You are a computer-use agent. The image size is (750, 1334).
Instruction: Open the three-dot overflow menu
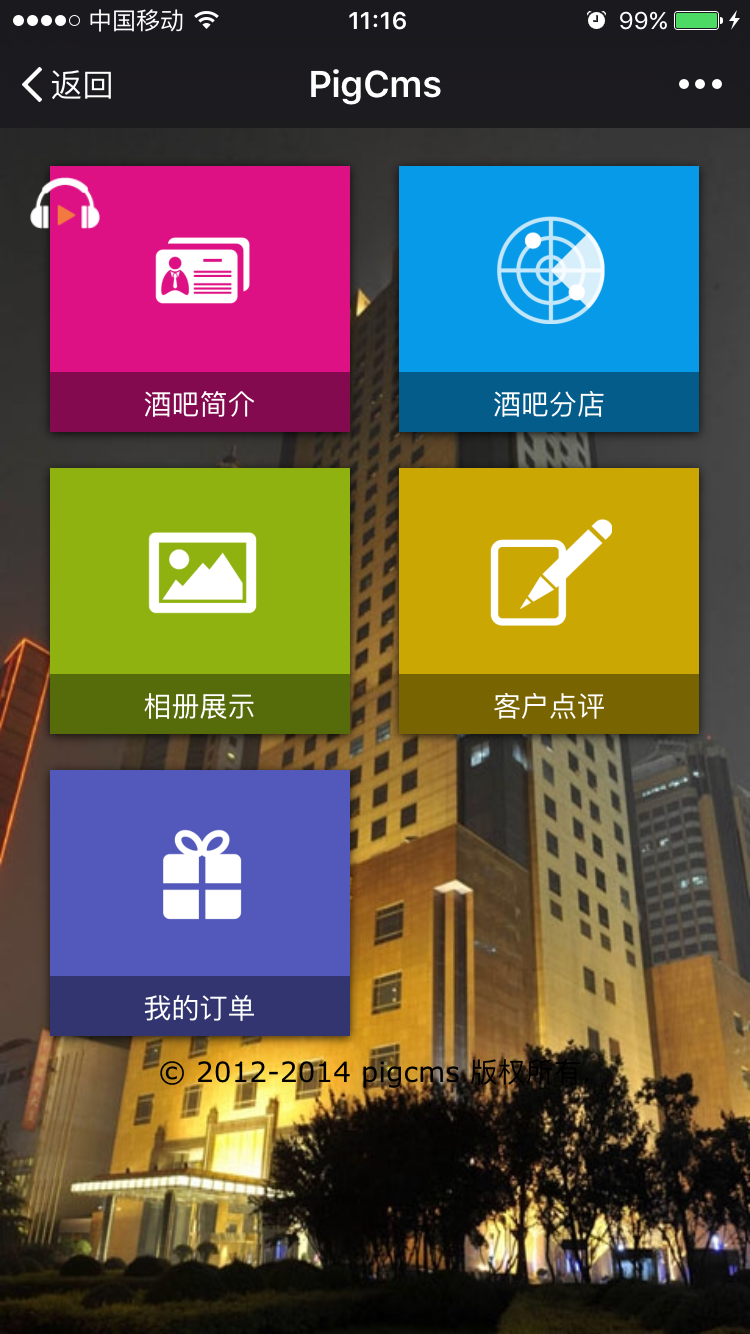(700, 85)
